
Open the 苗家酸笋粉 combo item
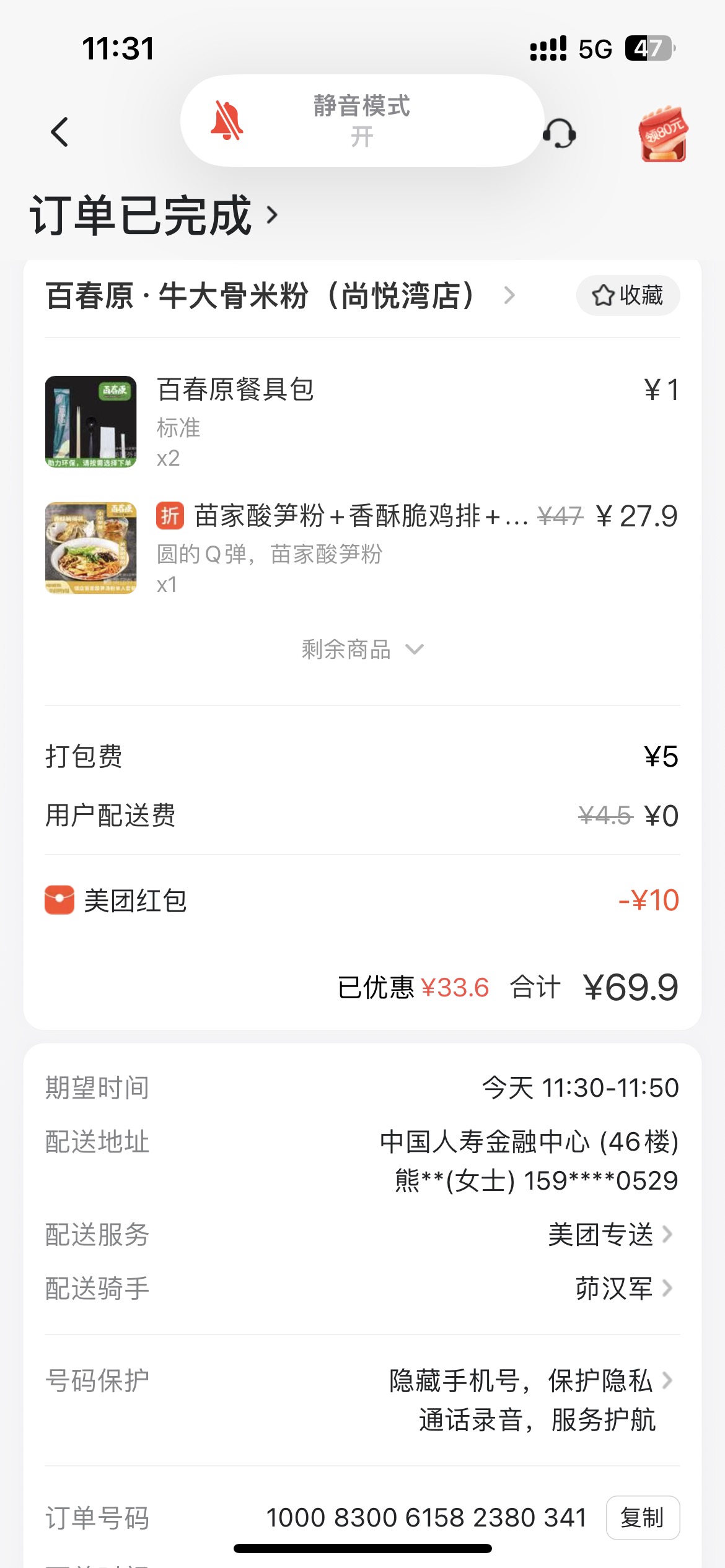point(362,548)
